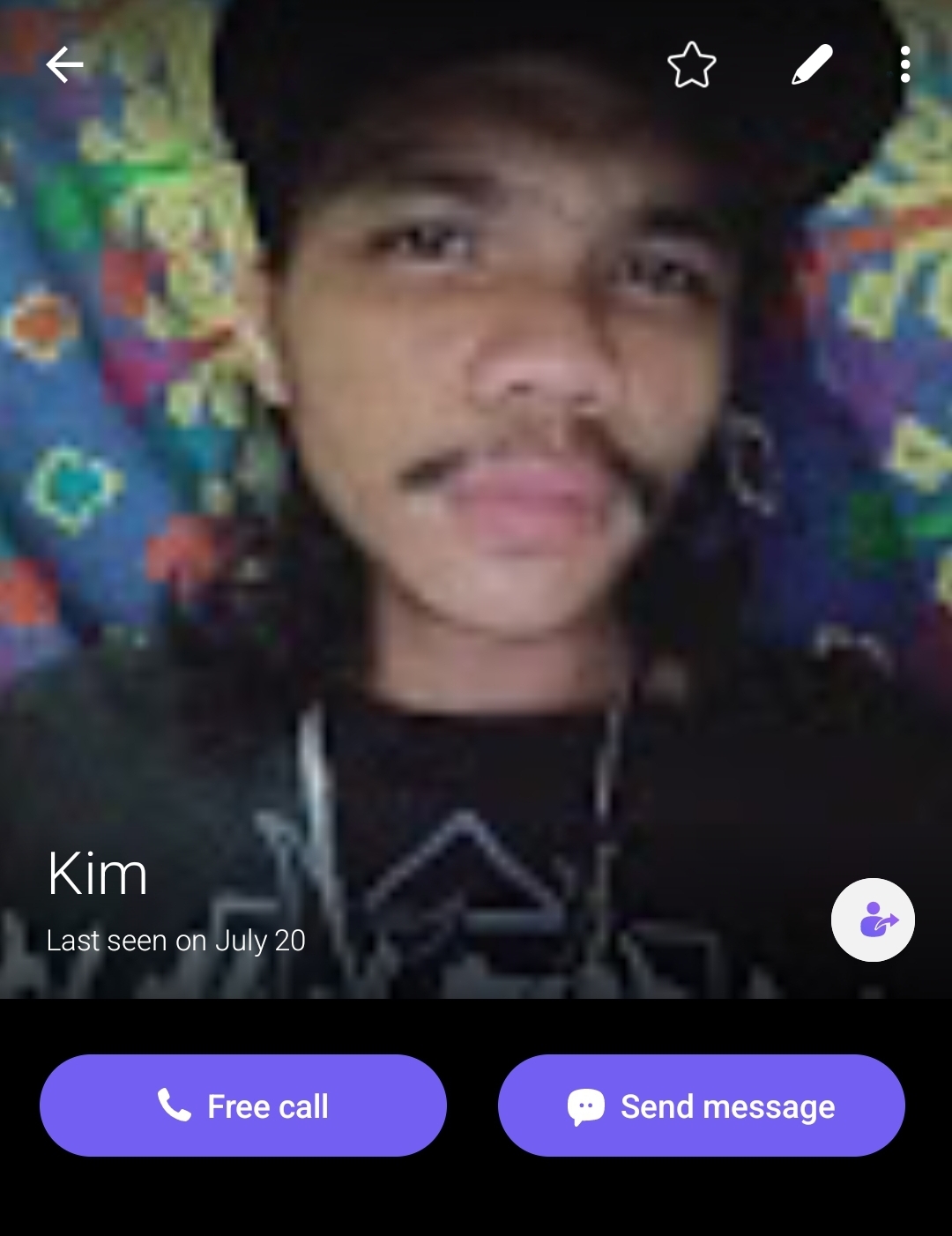This screenshot has height=1236, width=952.
Task: Open the three-dot overflow menu
Action: pyautogui.click(x=905, y=65)
